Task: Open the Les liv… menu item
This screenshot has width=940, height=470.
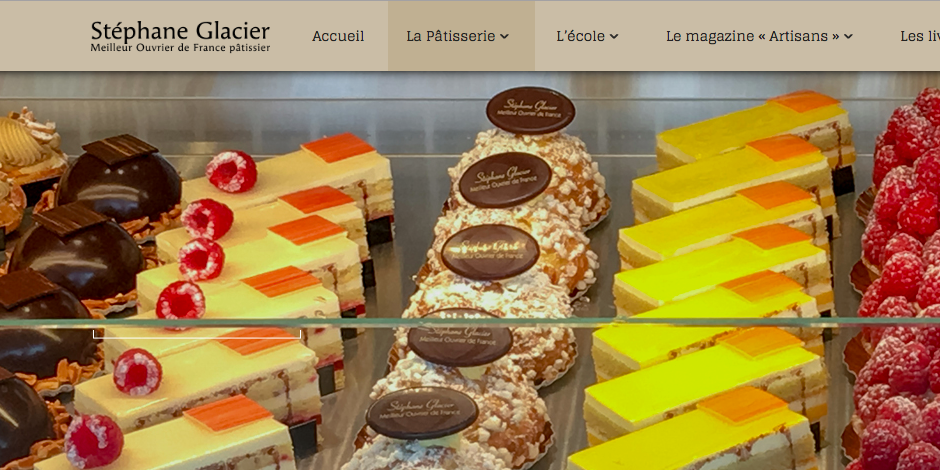Action: point(919,36)
